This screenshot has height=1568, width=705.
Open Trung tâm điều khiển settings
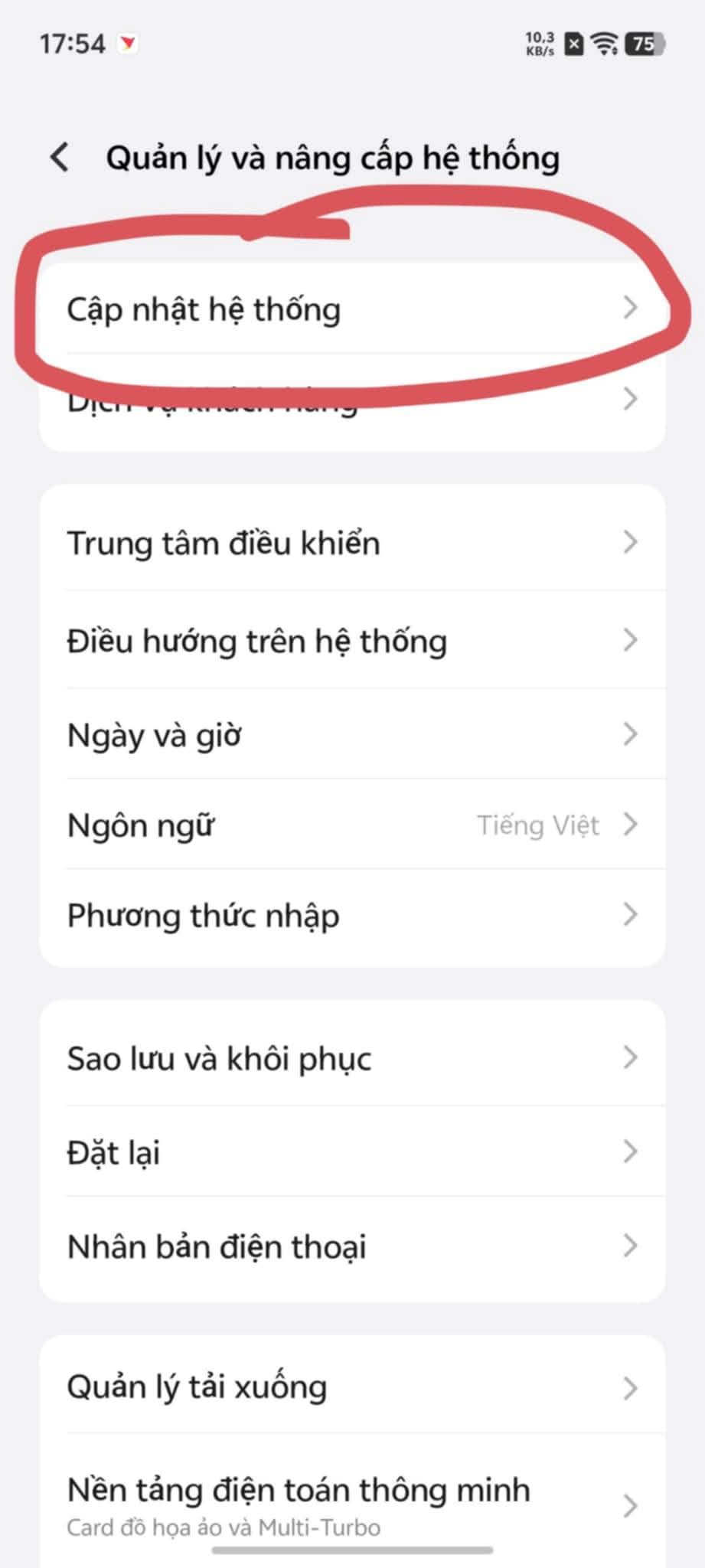pos(352,542)
